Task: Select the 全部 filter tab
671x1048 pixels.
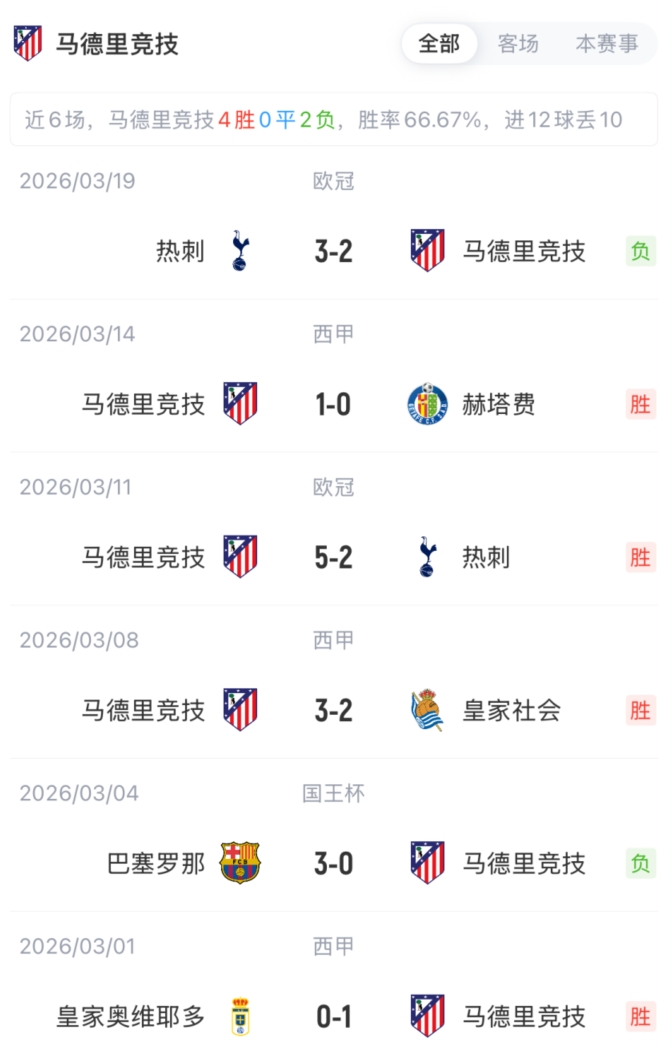Action: [x=439, y=44]
